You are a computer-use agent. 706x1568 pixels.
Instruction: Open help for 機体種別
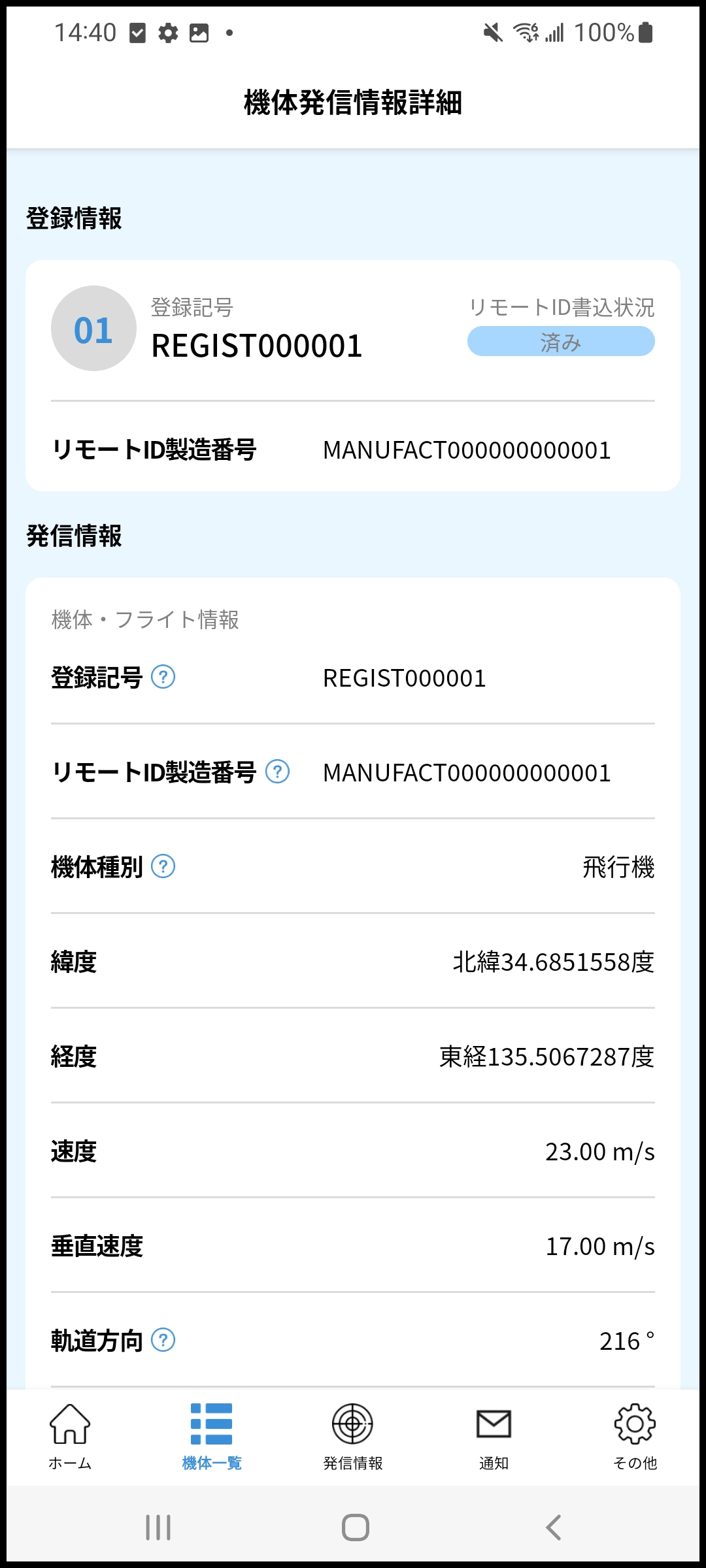(163, 866)
